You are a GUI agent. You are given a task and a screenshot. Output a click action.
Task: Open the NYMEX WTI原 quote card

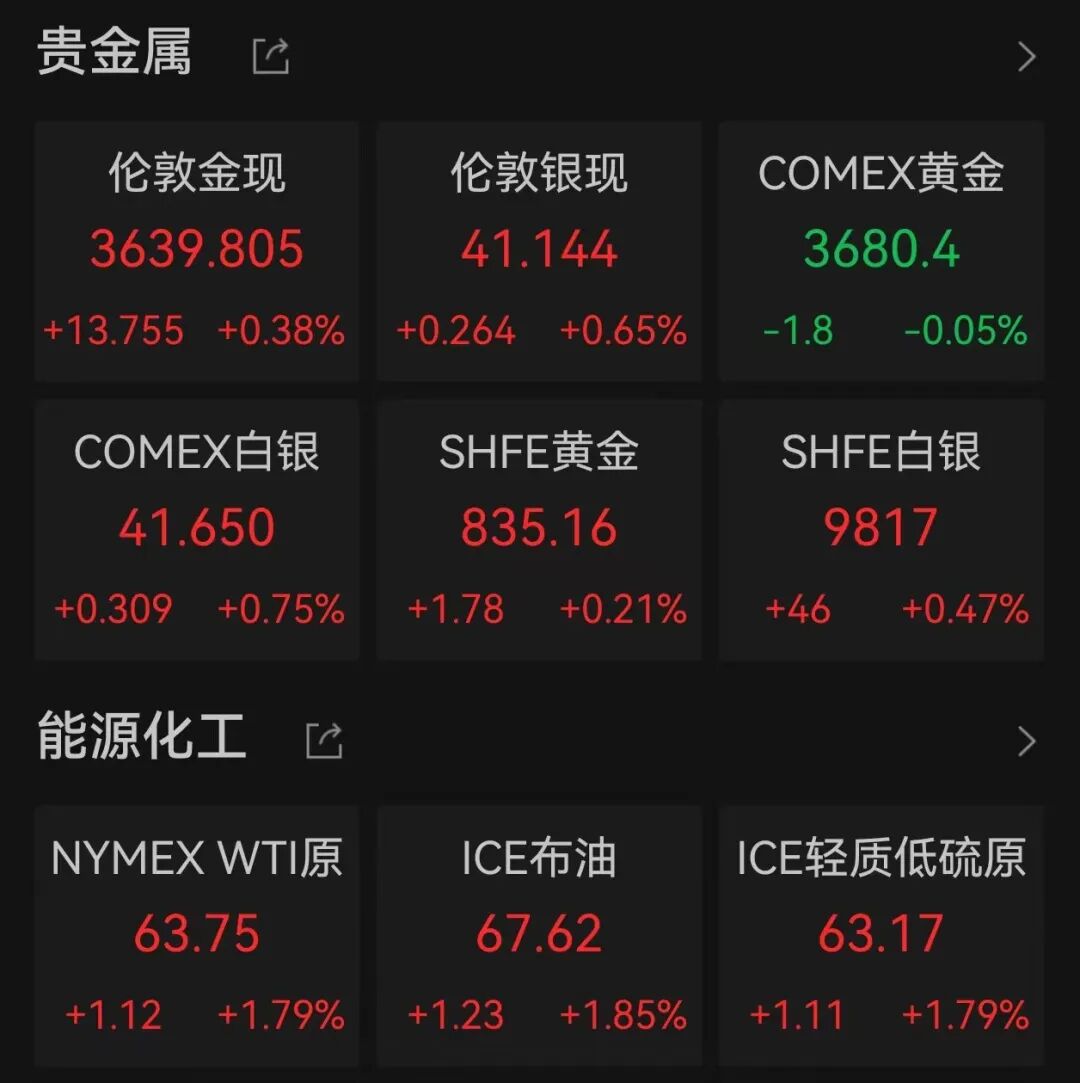tap(197, 935)
